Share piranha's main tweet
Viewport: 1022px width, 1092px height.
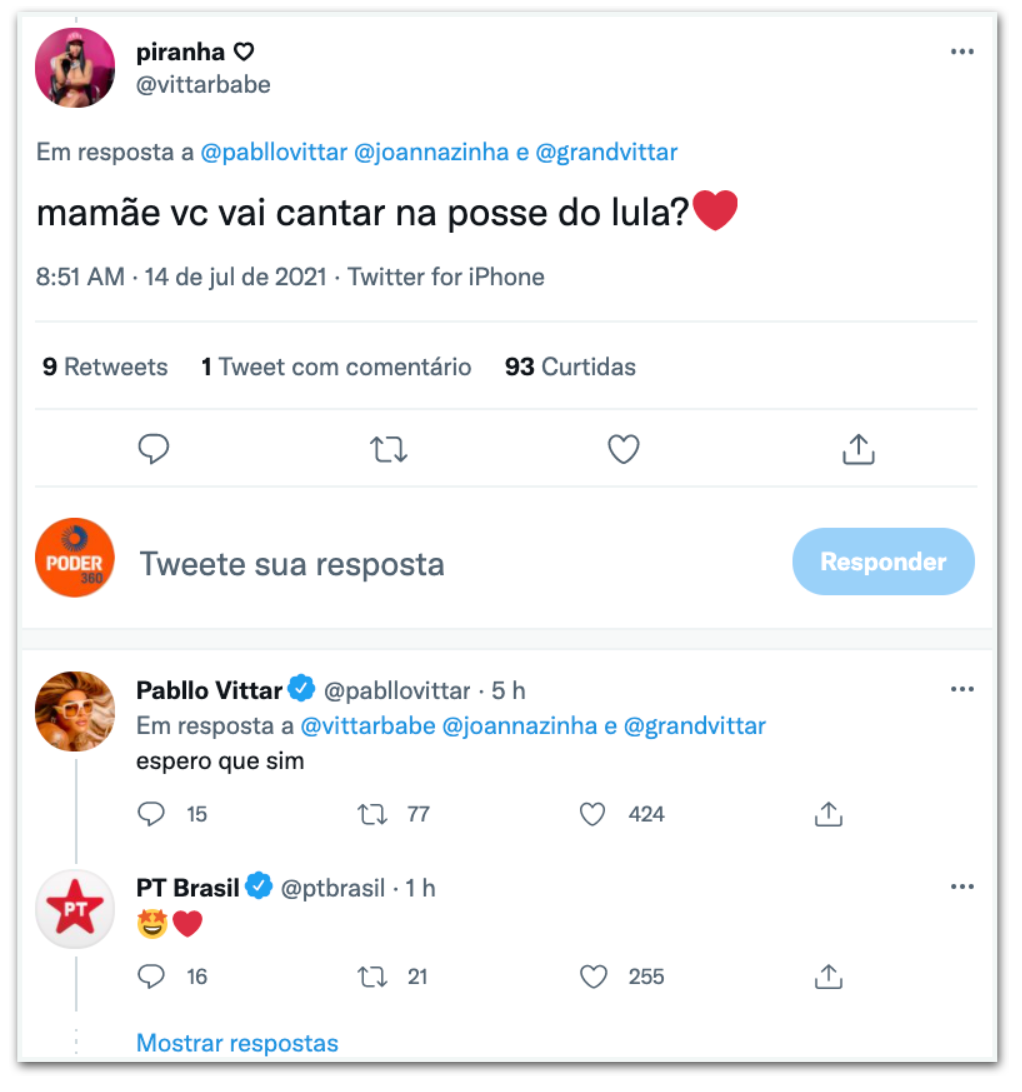[858, 450]
